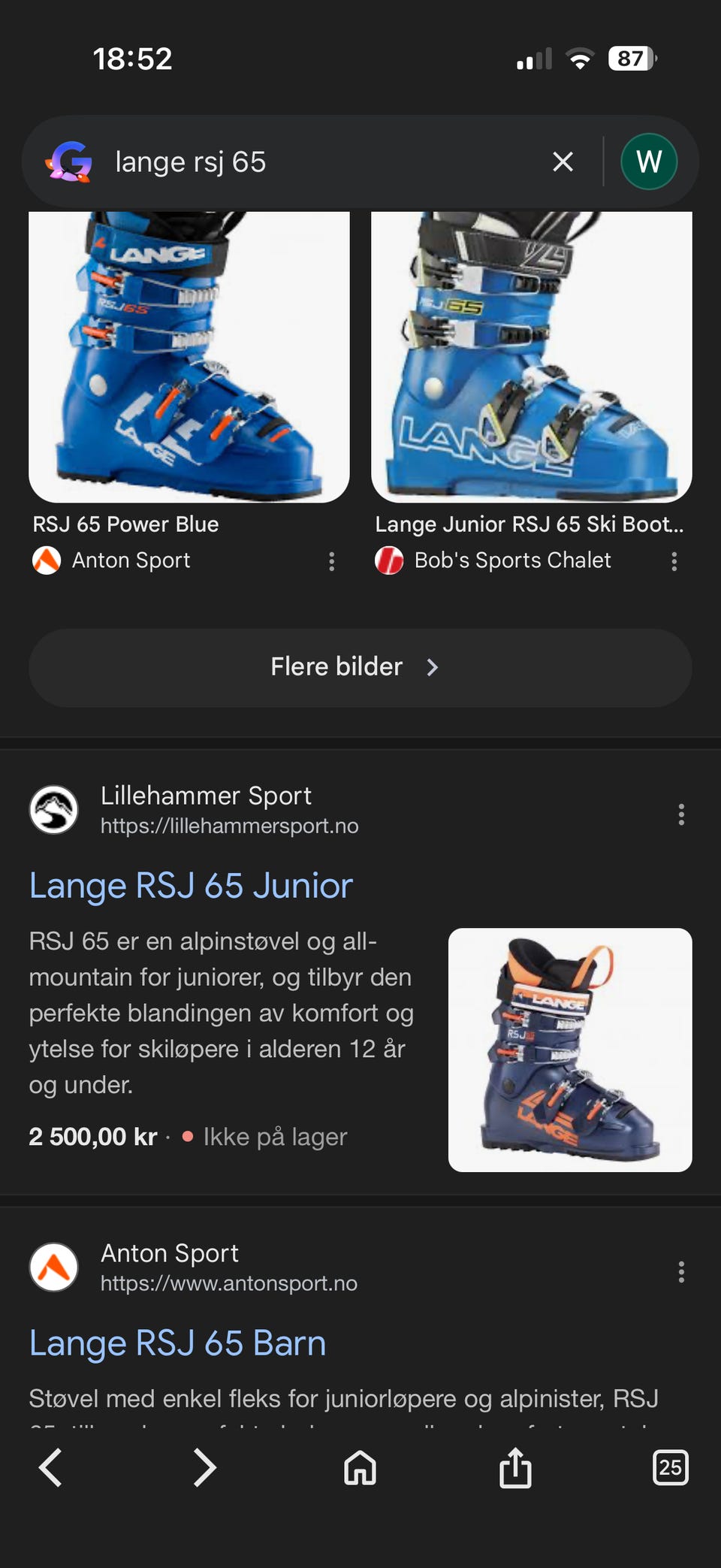Viewport: 721px width, 1568px height.
Task: Tap the Google logo in the search bar
Action: (x=69, y=162)
